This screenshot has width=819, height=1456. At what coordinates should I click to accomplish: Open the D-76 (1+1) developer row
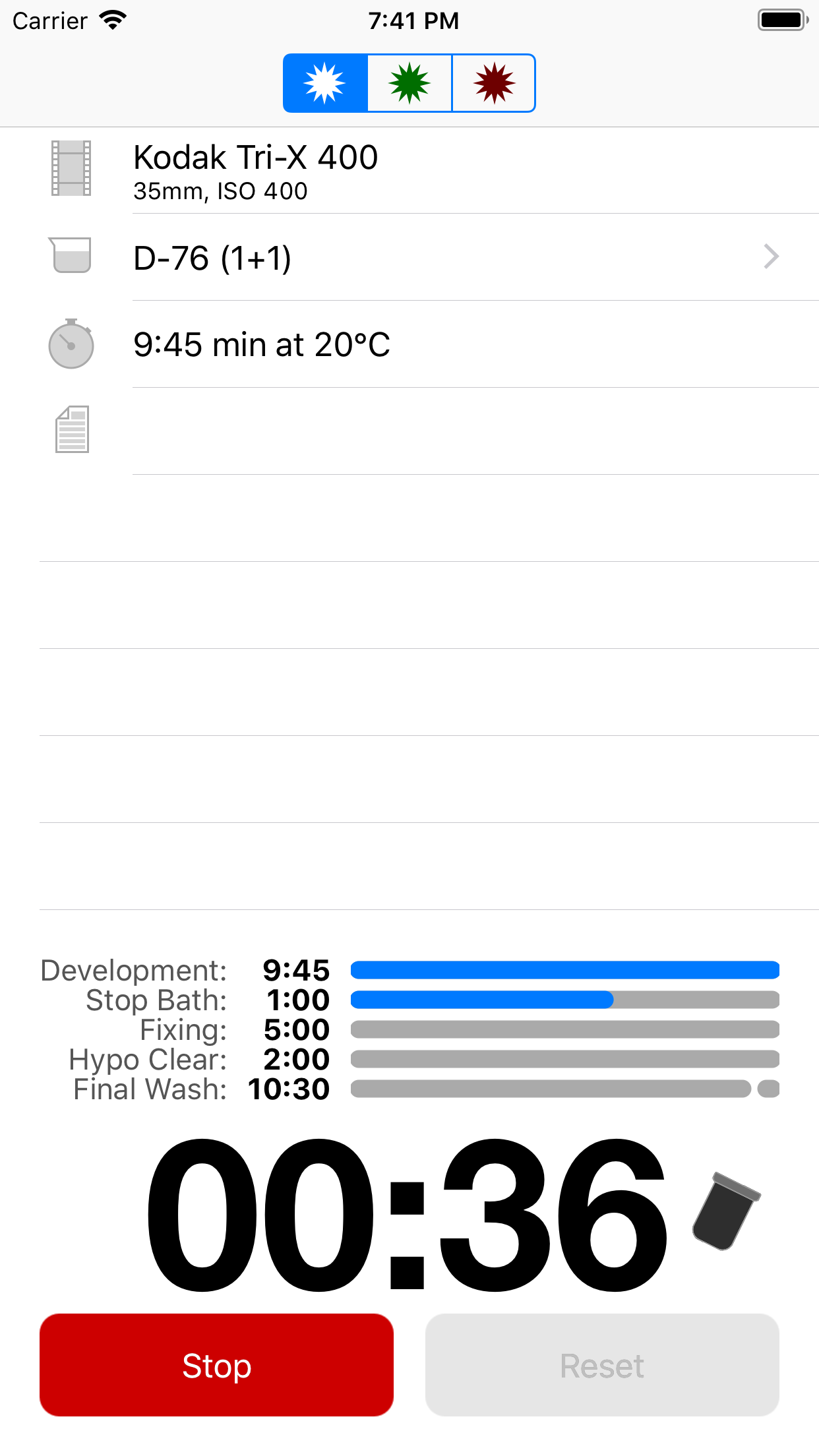coord(409,257)
